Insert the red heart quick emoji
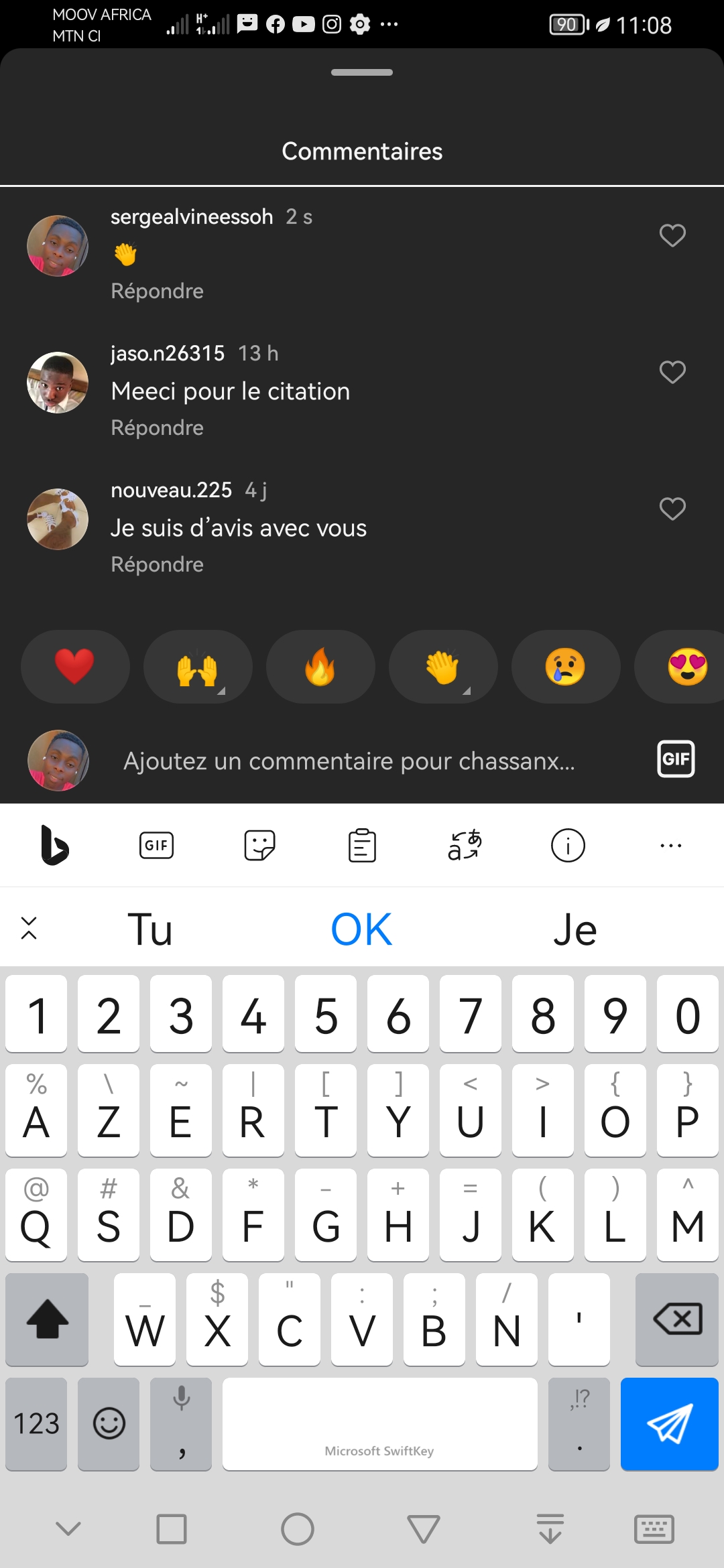This screenshot has width=724, height=1568. (75, 667)
